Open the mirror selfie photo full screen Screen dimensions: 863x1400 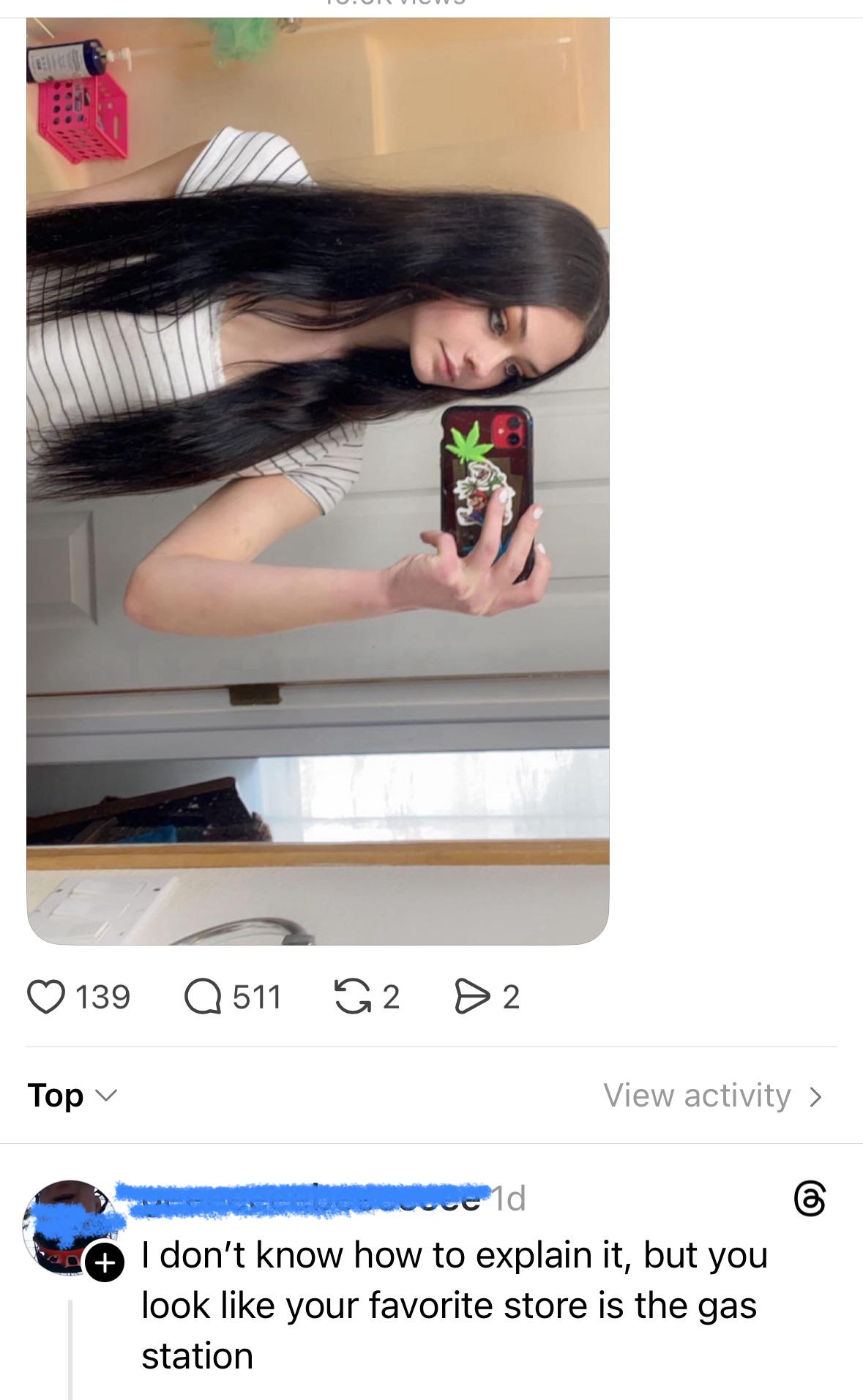click(318, 481)
